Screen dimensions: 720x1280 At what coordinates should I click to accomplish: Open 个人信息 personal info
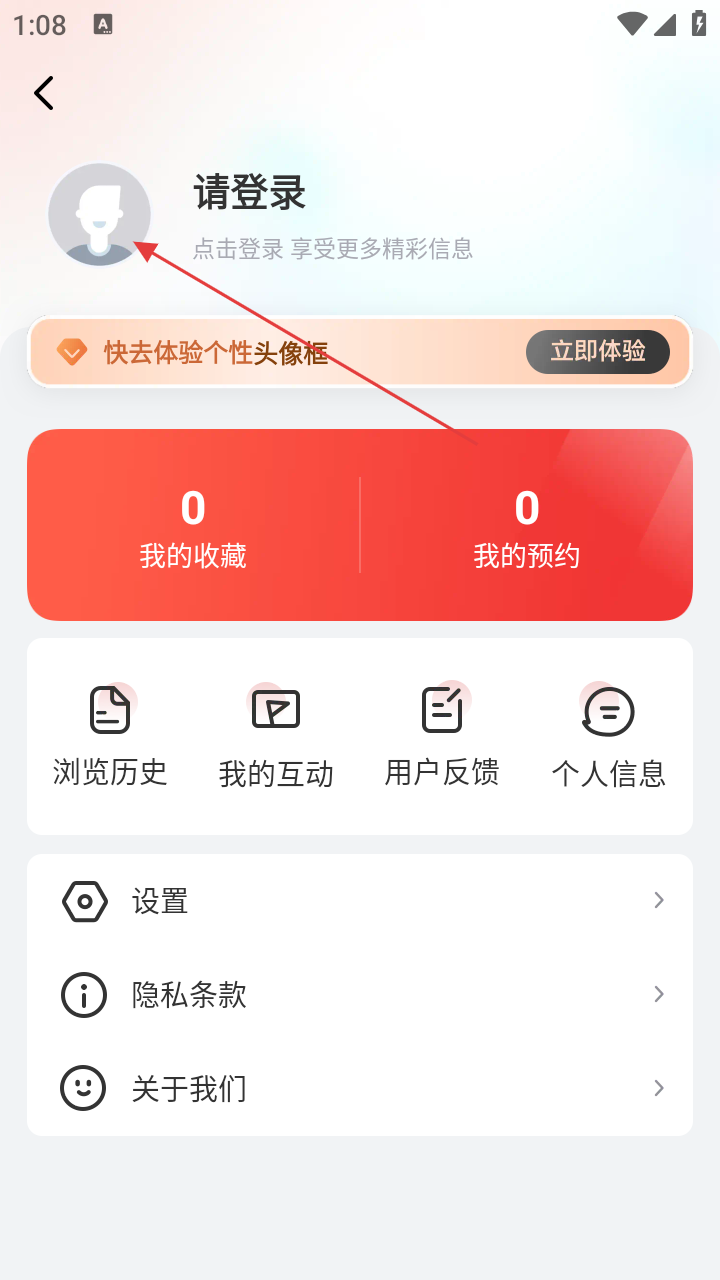pyautogui.click(x=608, y=737)
